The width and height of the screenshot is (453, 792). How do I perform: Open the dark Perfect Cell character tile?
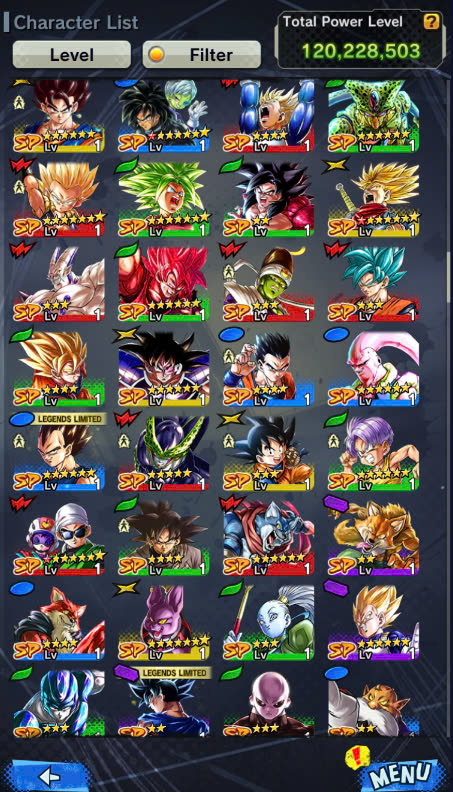tap(164, 454)
